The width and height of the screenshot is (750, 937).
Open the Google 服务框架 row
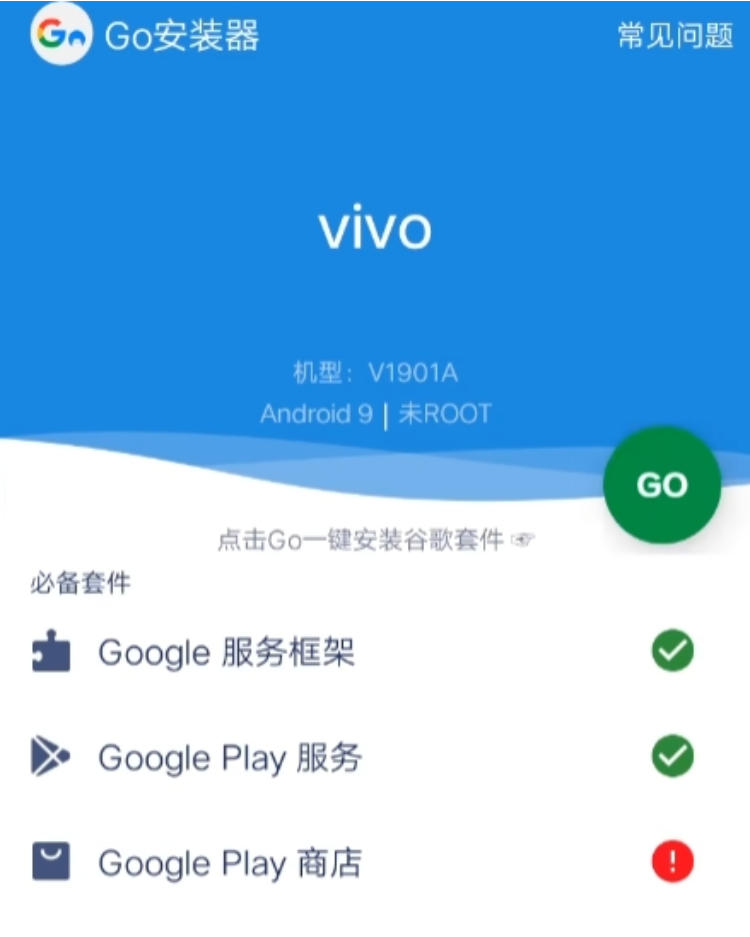pyautogui.click(x=226, y=653)
